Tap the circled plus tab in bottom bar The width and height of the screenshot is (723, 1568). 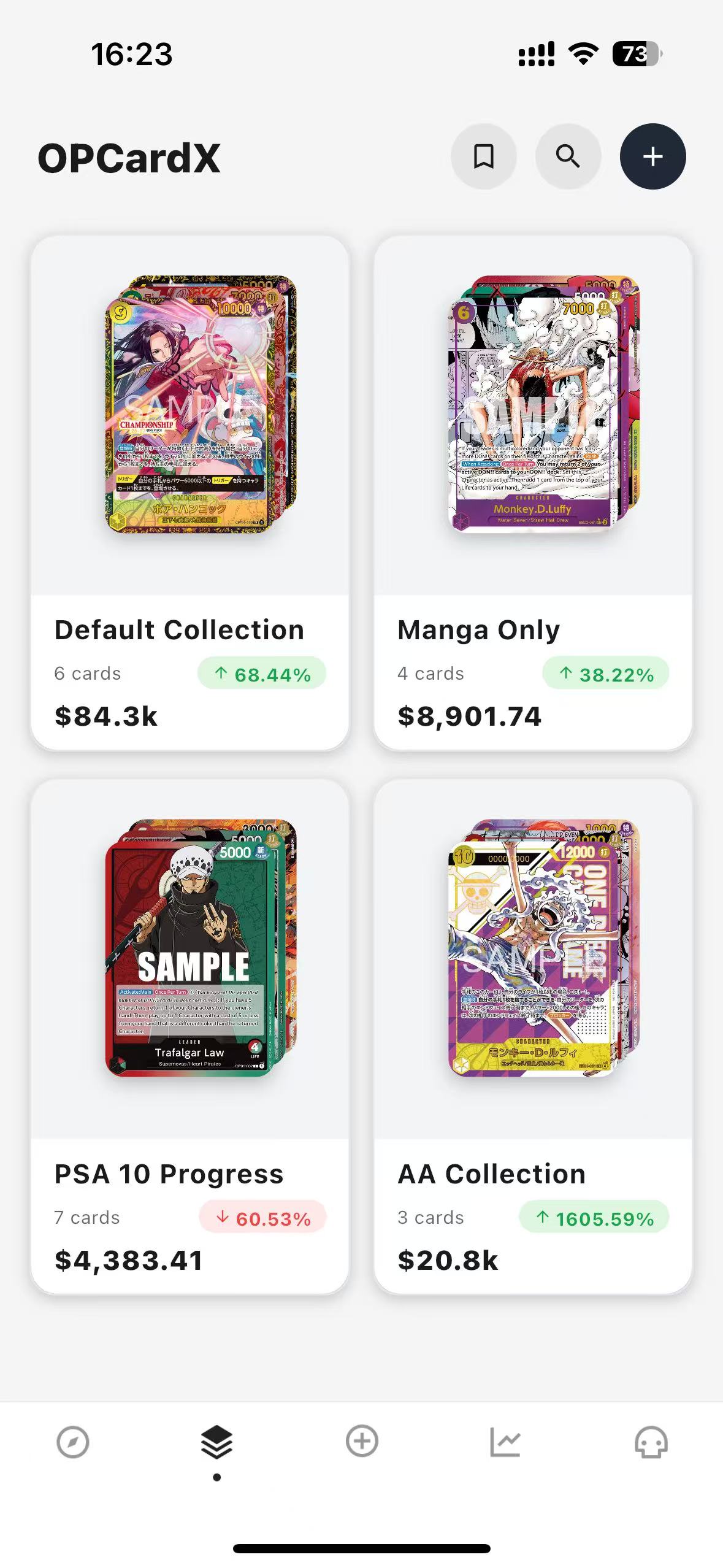pyautogui.click(x=362, y=1441)
